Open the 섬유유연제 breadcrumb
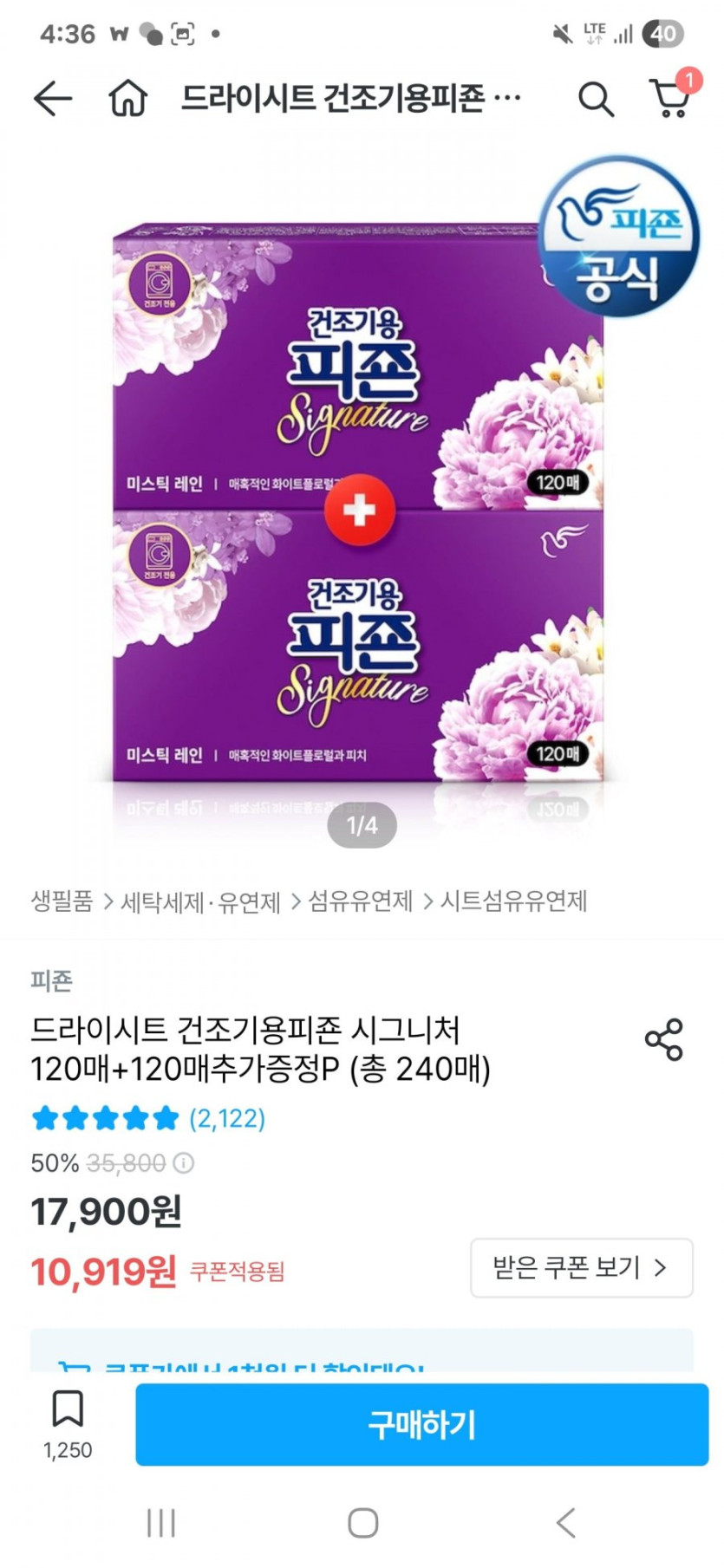 (x=361, y=901)
